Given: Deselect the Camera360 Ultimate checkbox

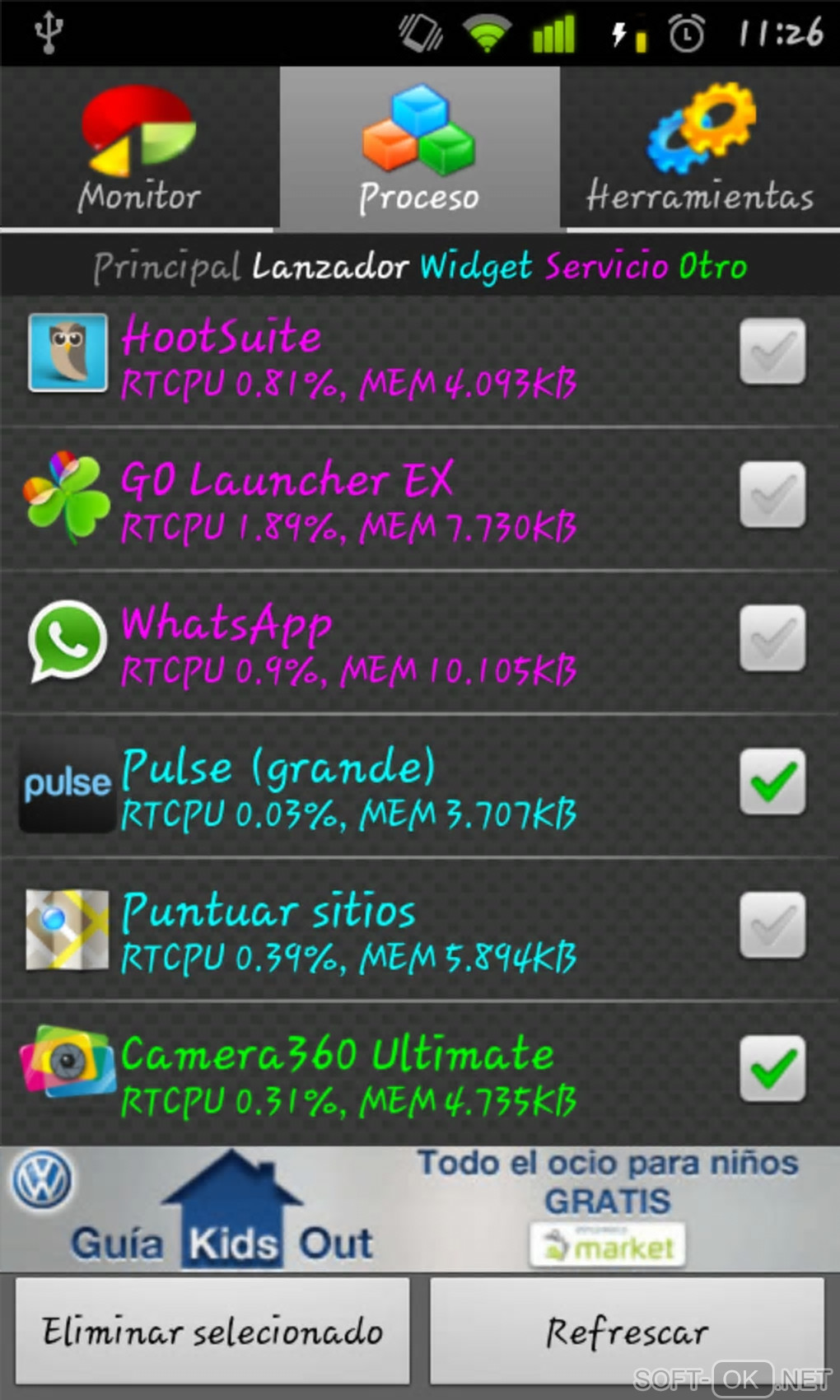Looking at the screenshot, I should tap(772, 1068).
